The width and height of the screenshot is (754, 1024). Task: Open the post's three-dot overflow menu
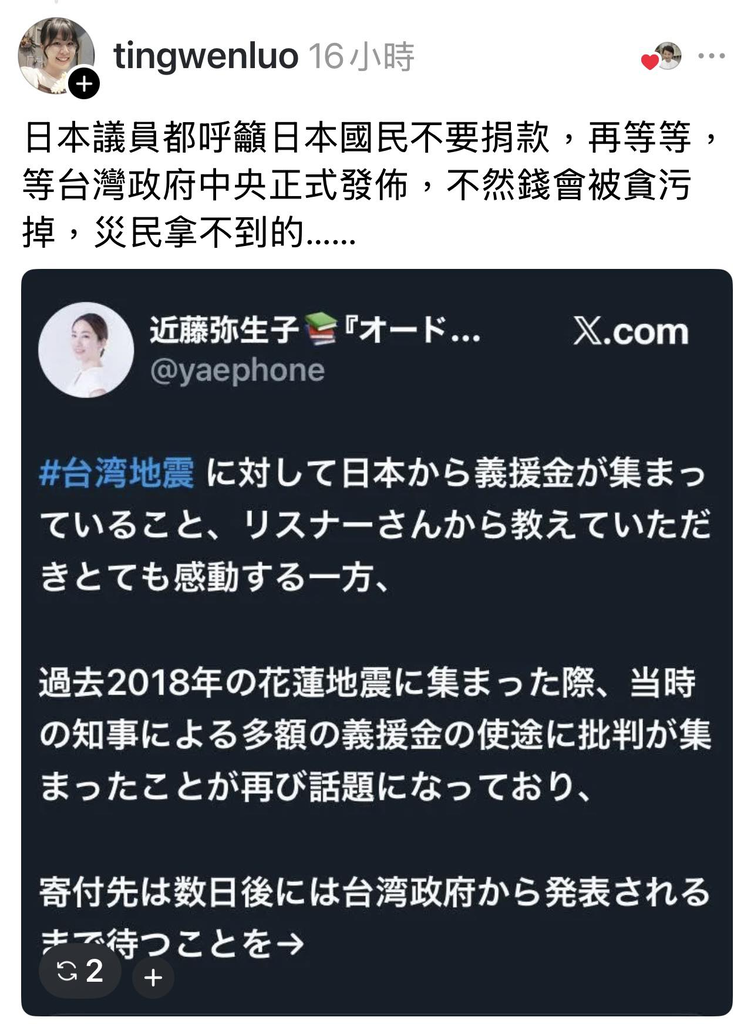point(711,56)
